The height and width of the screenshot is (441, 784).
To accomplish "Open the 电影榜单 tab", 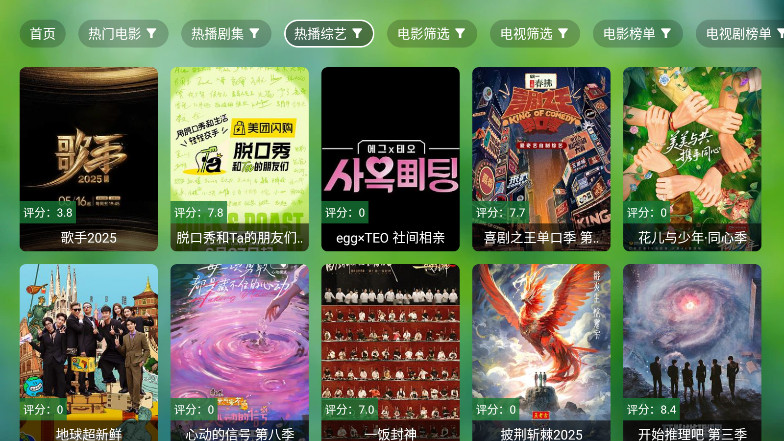I will tap(637, 34).
